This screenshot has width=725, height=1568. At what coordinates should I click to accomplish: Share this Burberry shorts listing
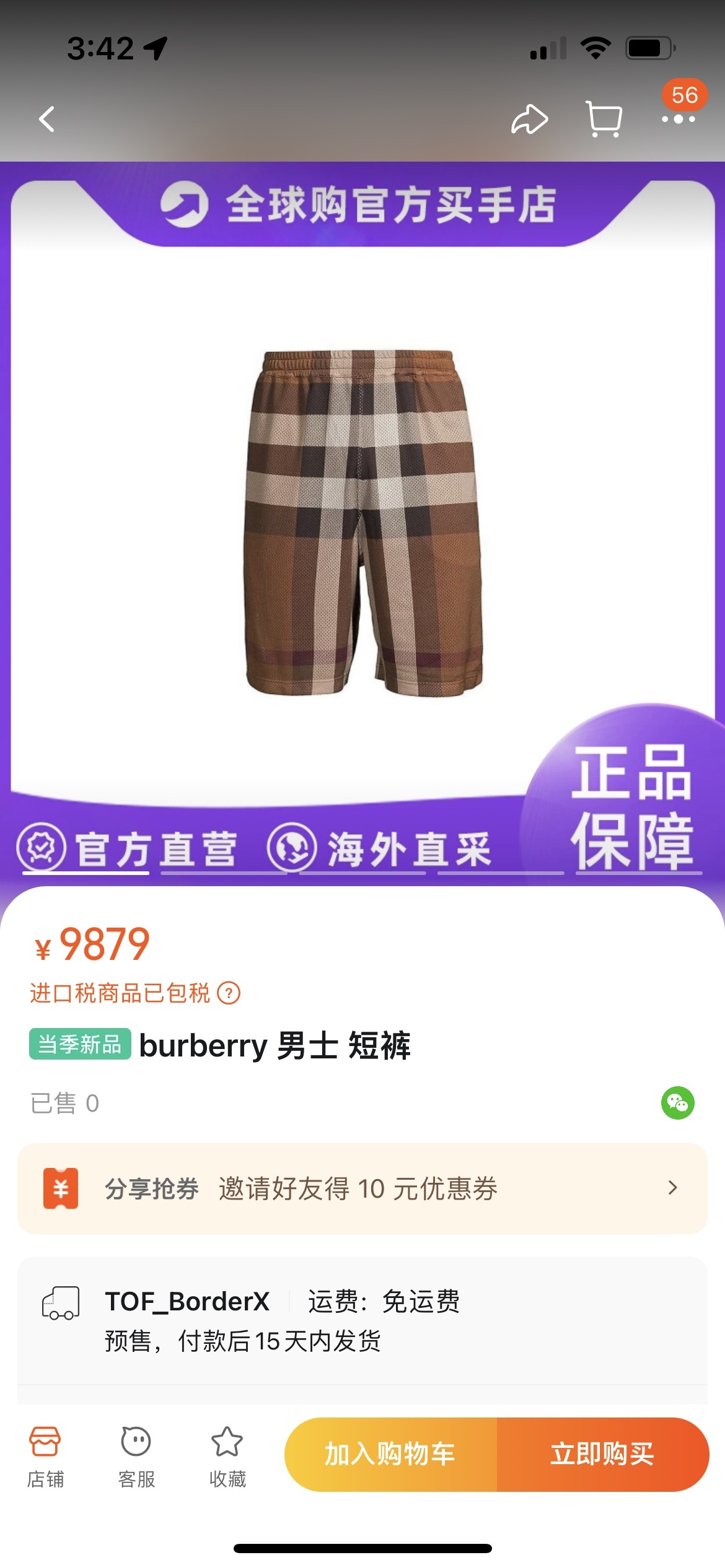tap(529, 119)
